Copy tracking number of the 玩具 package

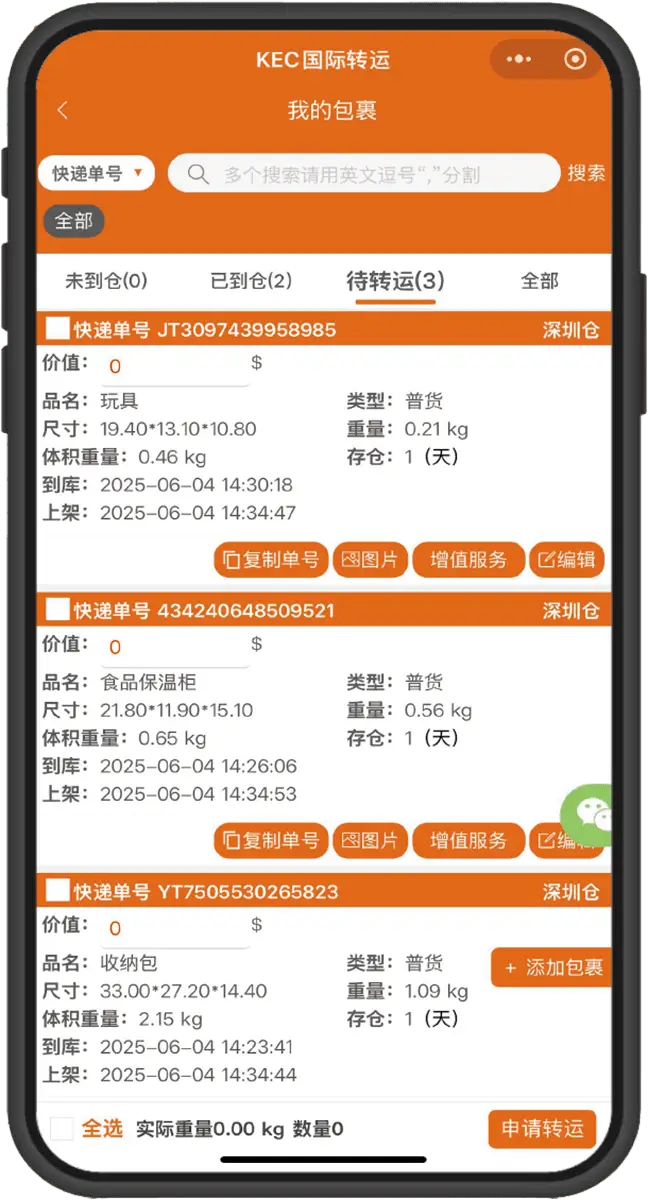(271, 560)
